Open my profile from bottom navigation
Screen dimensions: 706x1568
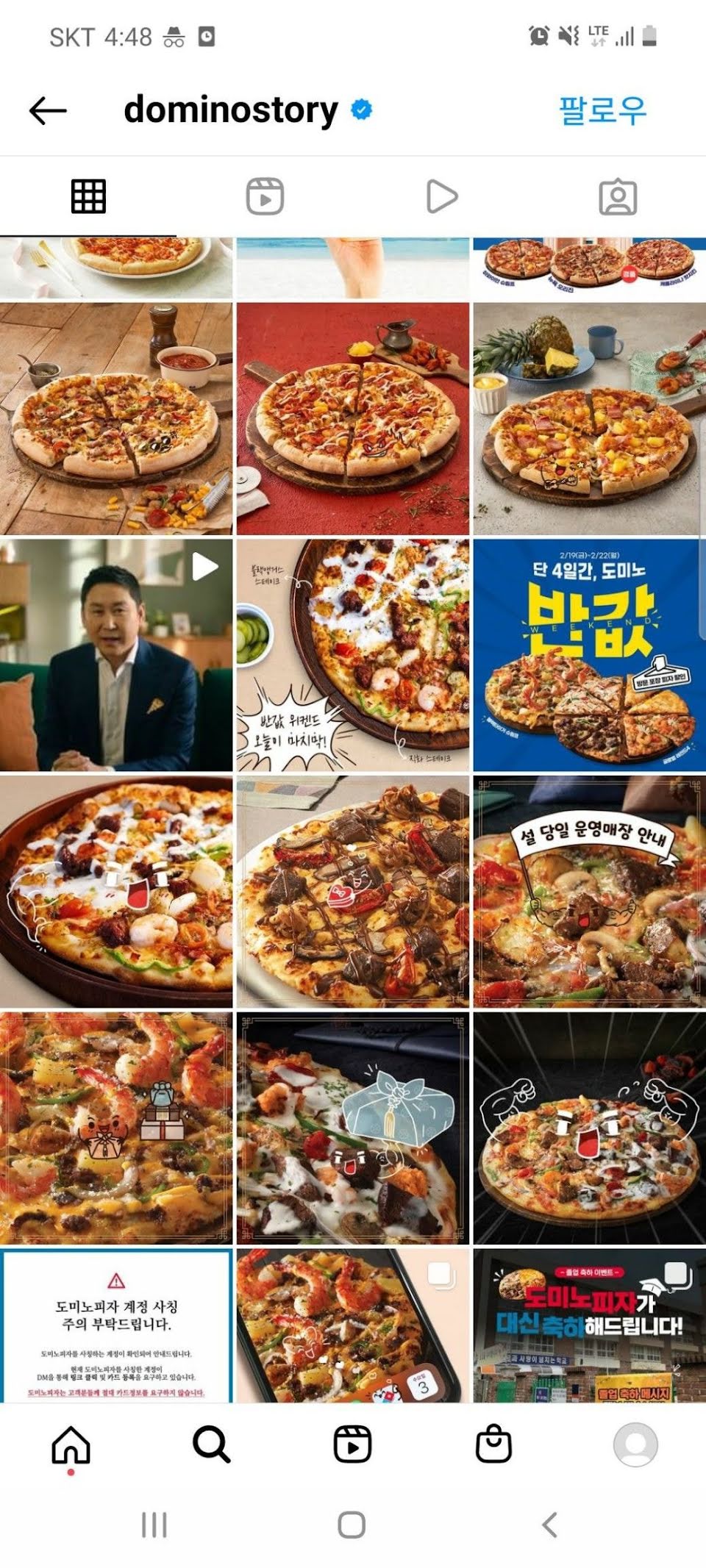click(x=635, y=1445)
